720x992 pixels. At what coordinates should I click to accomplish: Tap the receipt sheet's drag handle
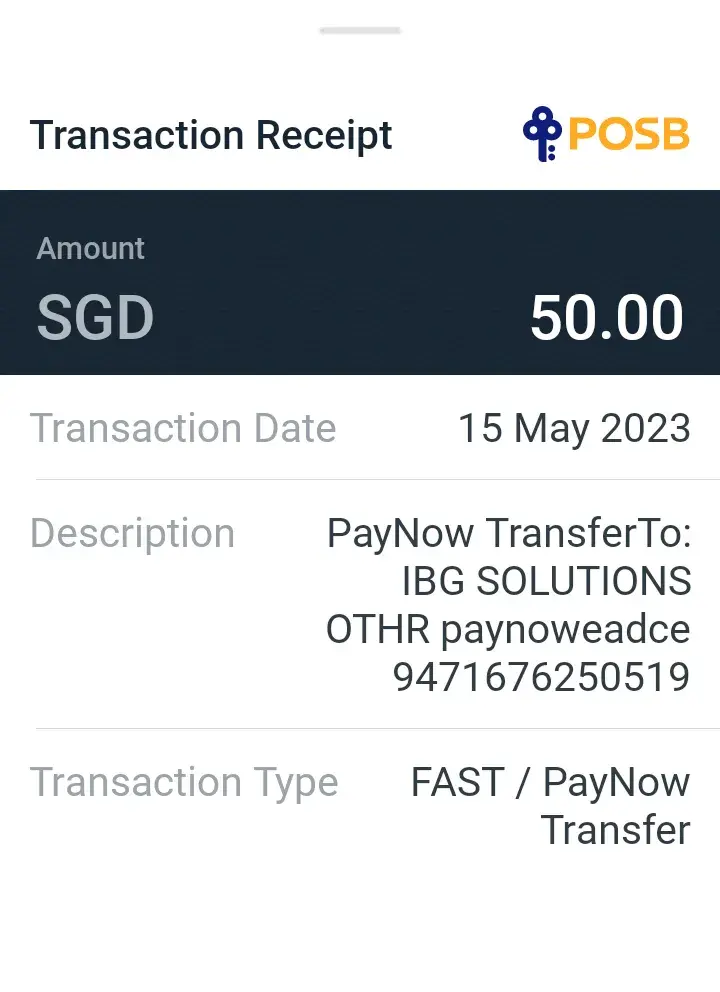pos(360,31)
